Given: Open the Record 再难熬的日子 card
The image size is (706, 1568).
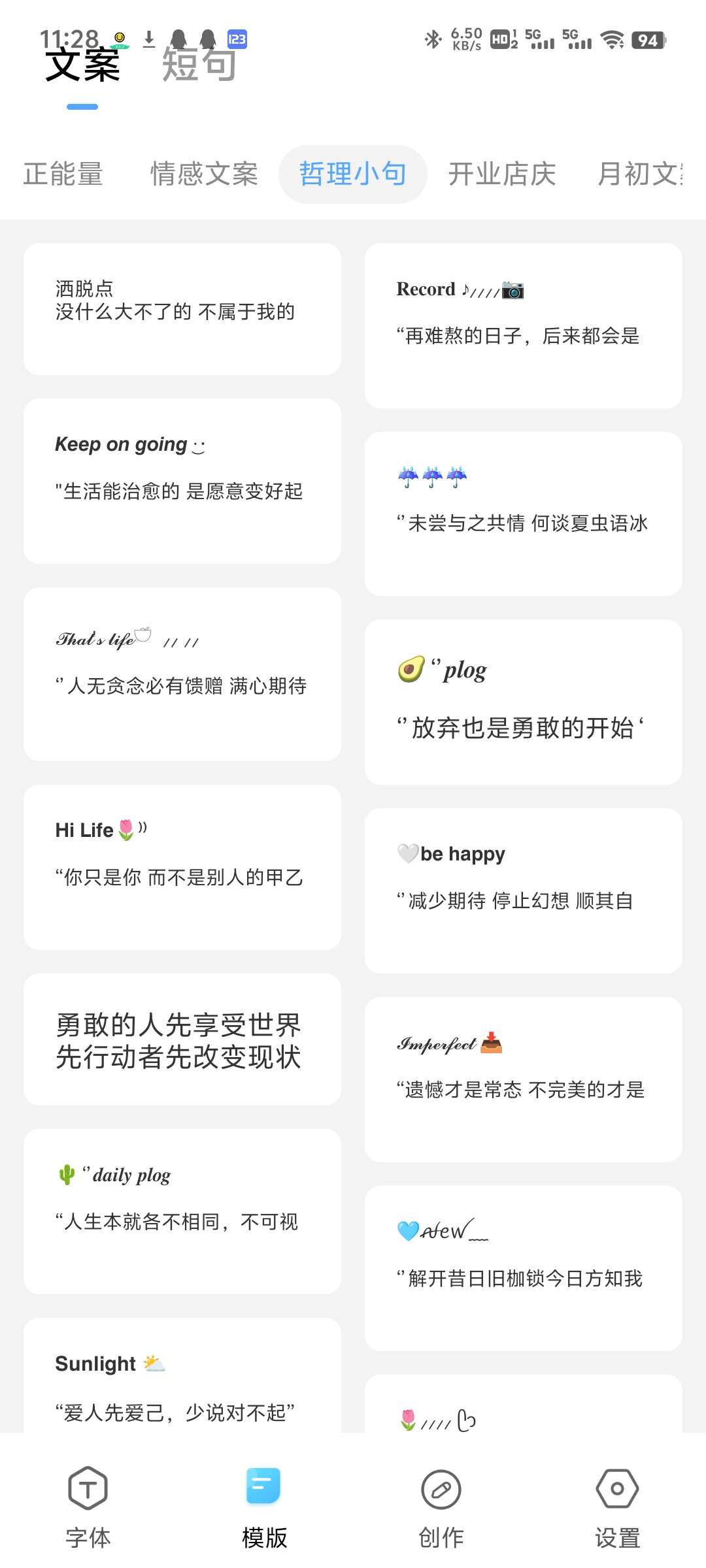Looking at the screenshot, I should pos(523,325).
